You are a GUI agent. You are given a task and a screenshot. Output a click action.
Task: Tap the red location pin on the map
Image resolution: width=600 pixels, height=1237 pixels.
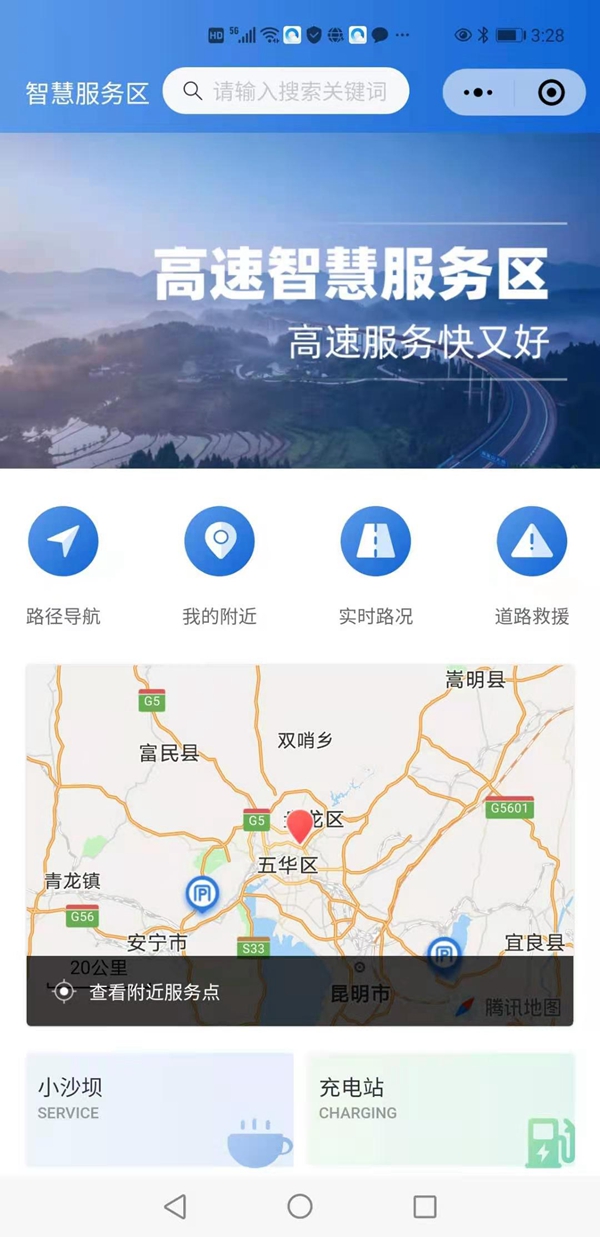[300, 828]
